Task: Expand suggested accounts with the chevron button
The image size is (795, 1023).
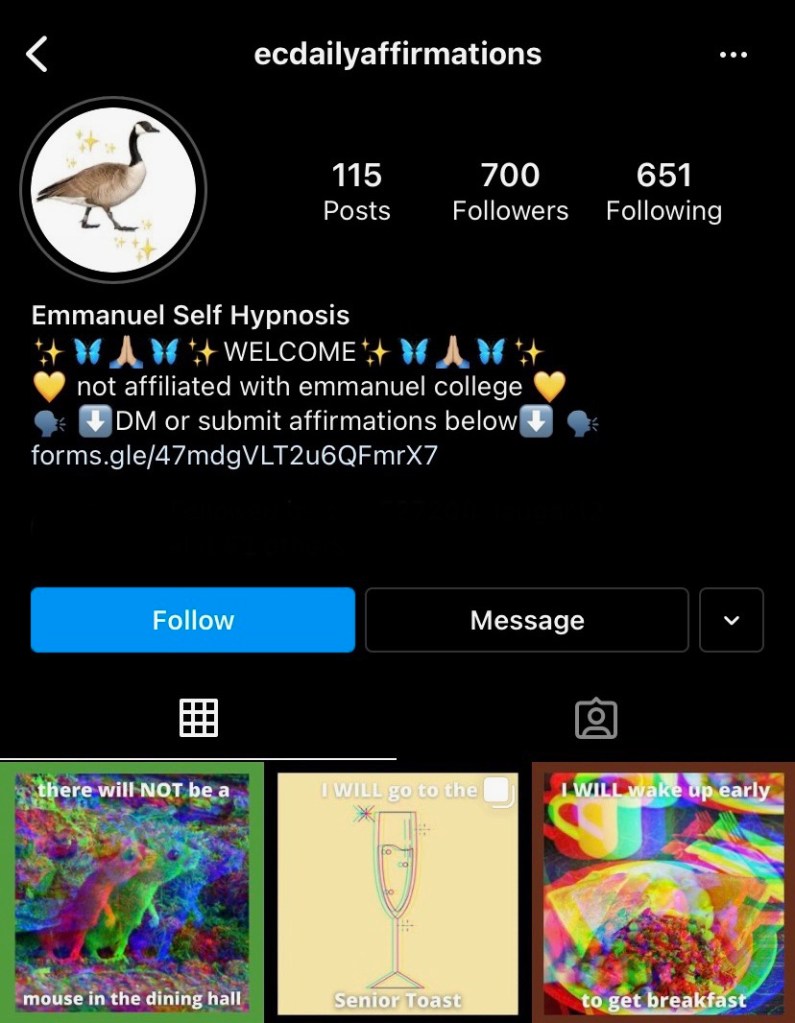Action: coord(731,620)
